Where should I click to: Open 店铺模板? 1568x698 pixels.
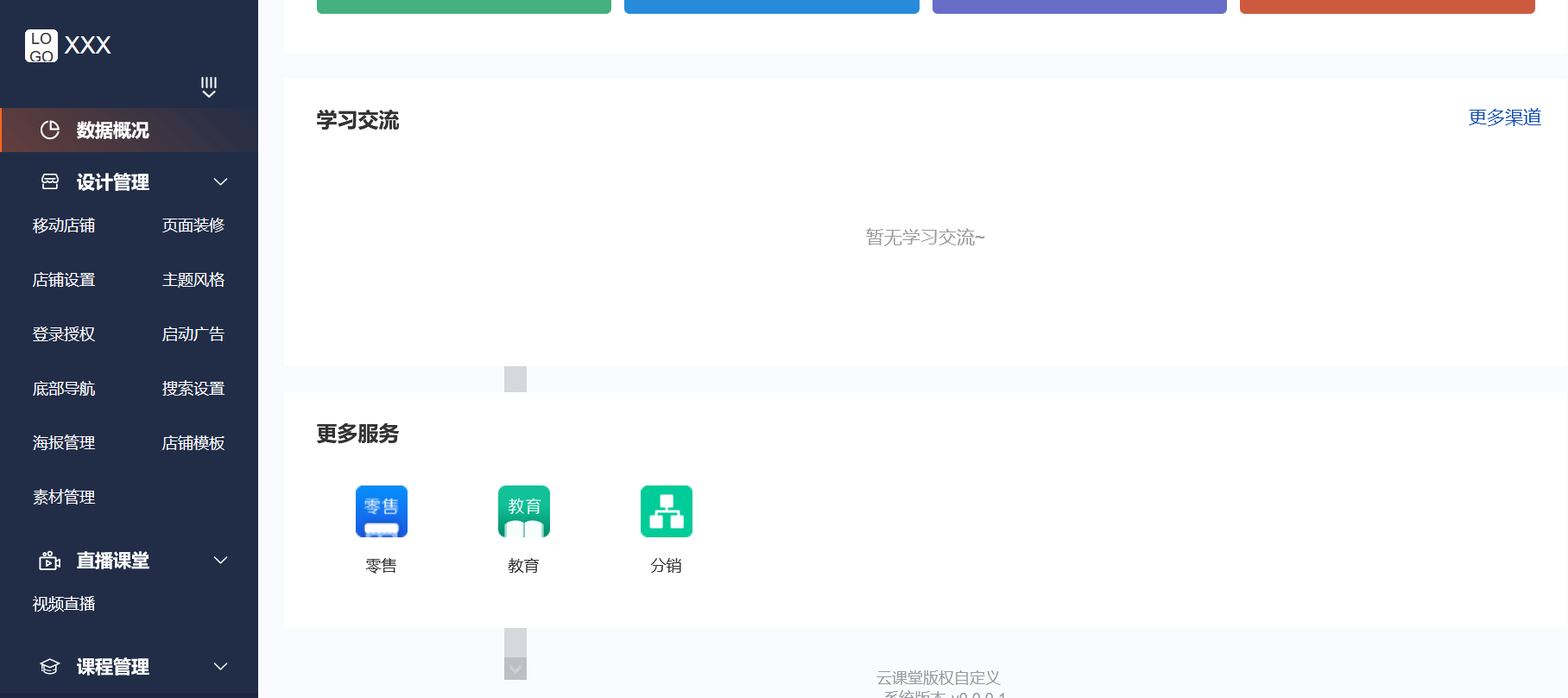point(193,443)
